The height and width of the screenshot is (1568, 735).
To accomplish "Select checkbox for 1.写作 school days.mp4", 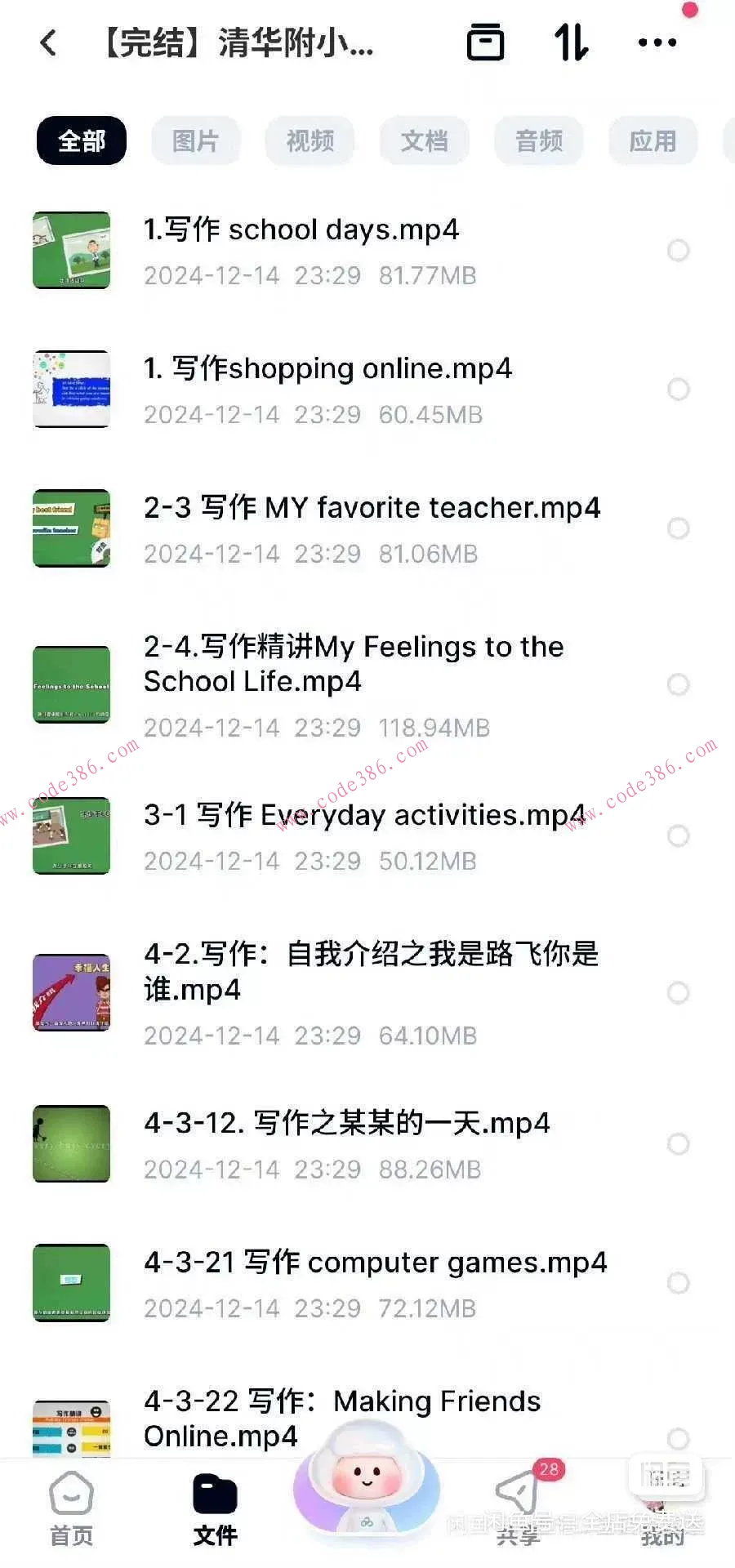I will (679, 251).
